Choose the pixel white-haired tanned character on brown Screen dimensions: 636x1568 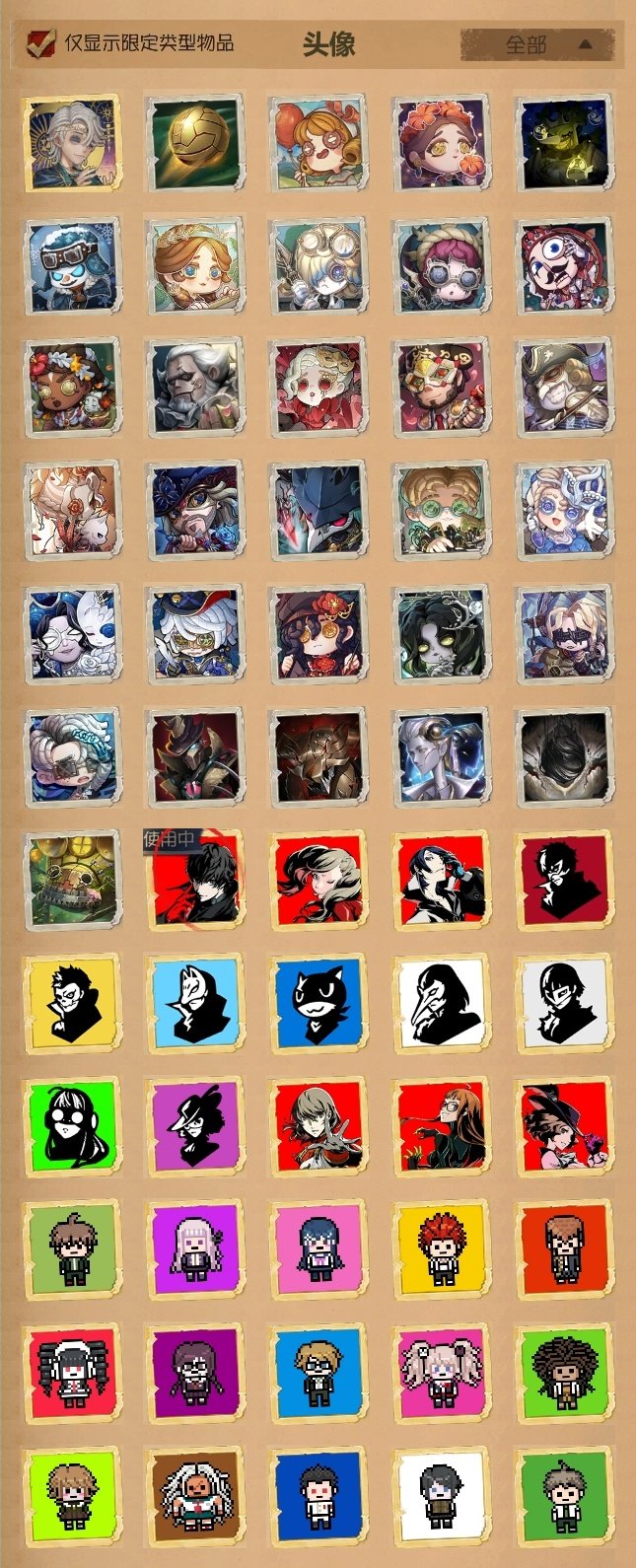(194, 1497)
